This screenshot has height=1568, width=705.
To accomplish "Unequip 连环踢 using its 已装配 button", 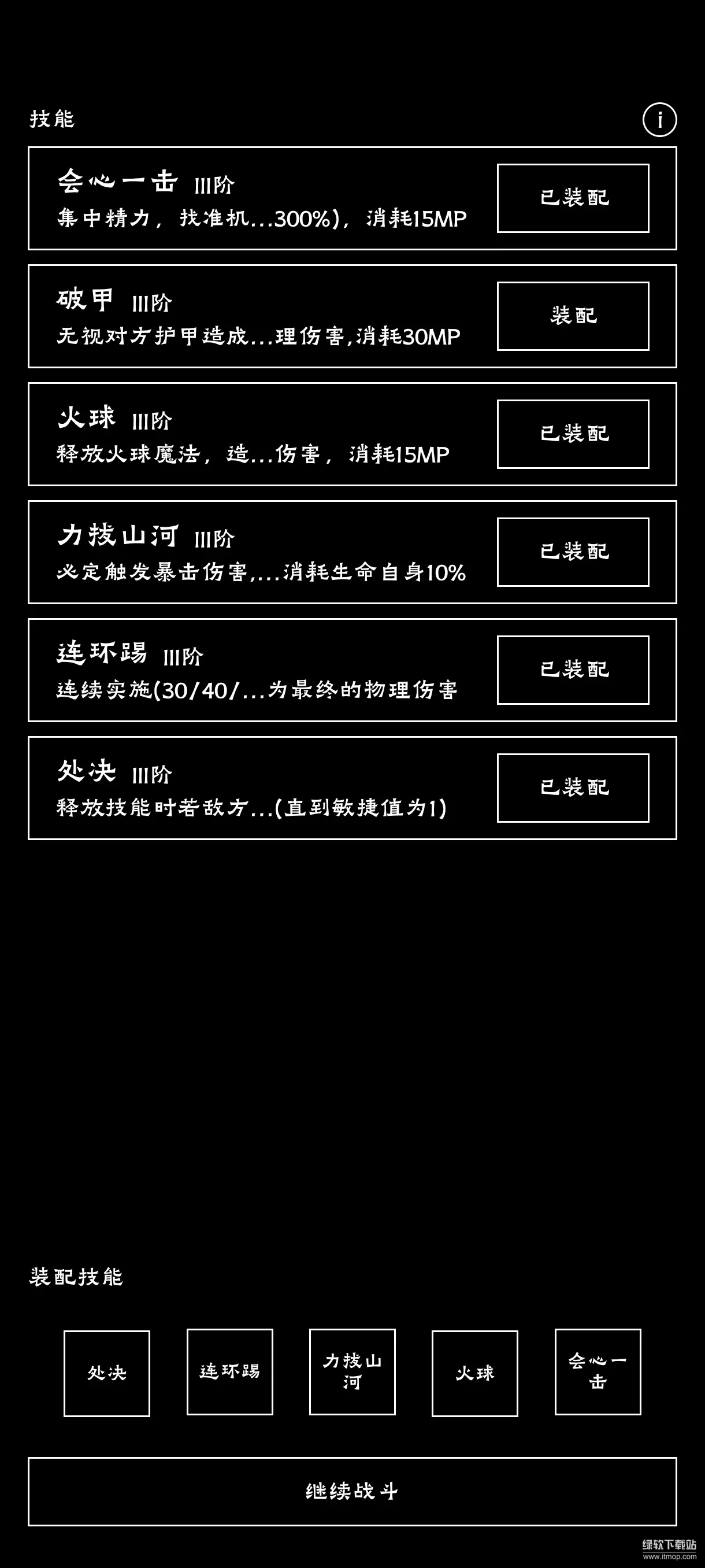I will 573,670.
